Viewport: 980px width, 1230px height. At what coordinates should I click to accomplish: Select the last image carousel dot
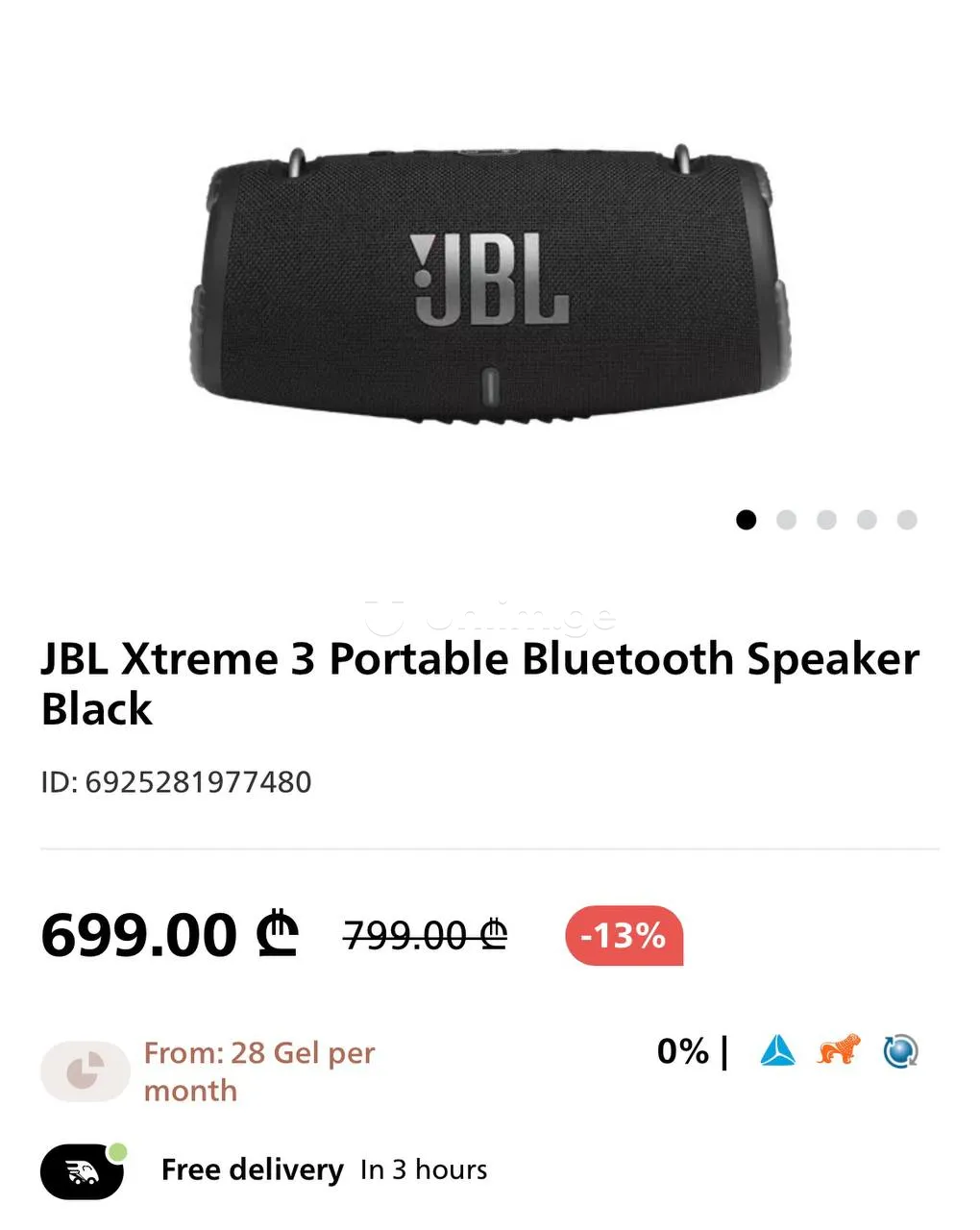[907, 520]
